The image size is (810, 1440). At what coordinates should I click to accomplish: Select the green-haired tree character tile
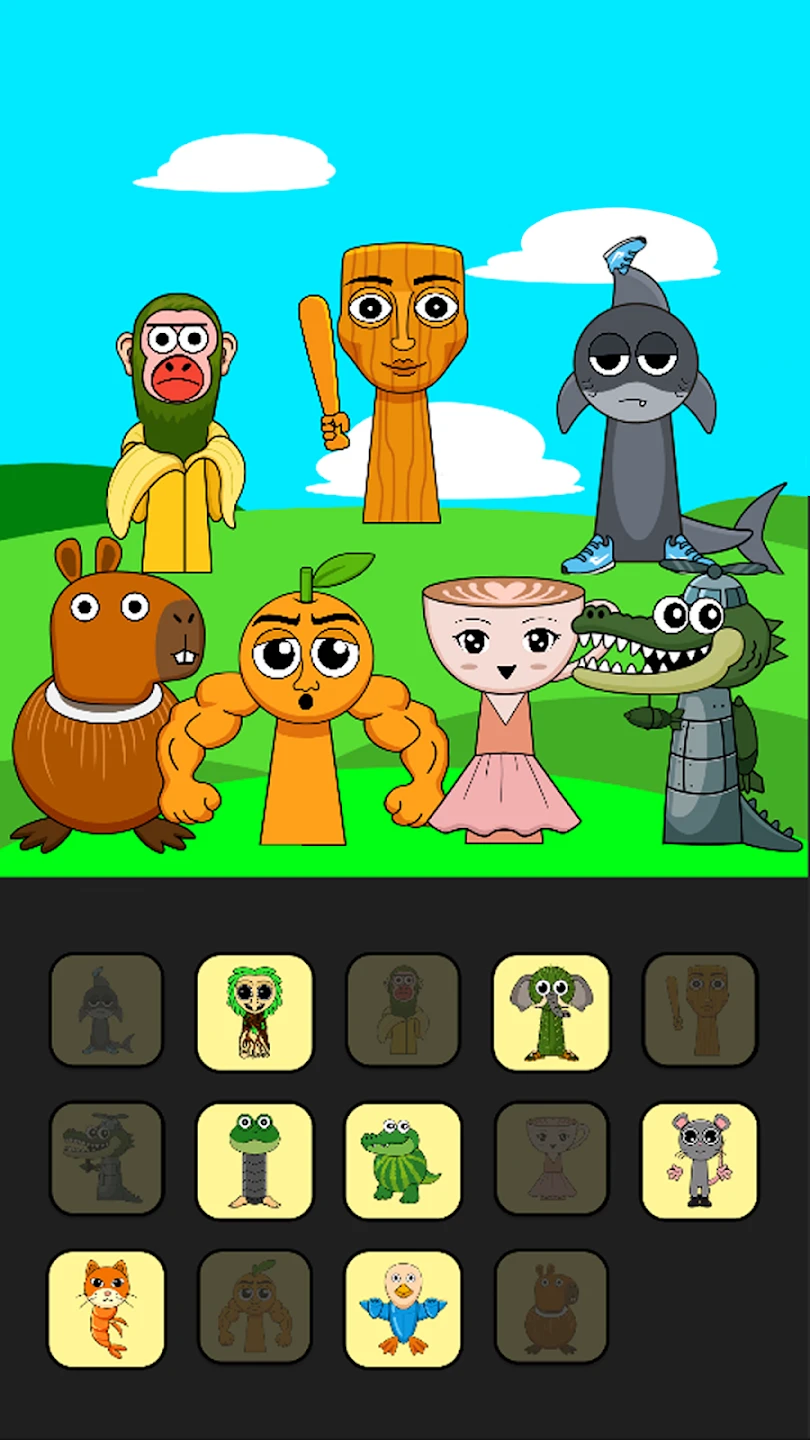[254, 1011]
